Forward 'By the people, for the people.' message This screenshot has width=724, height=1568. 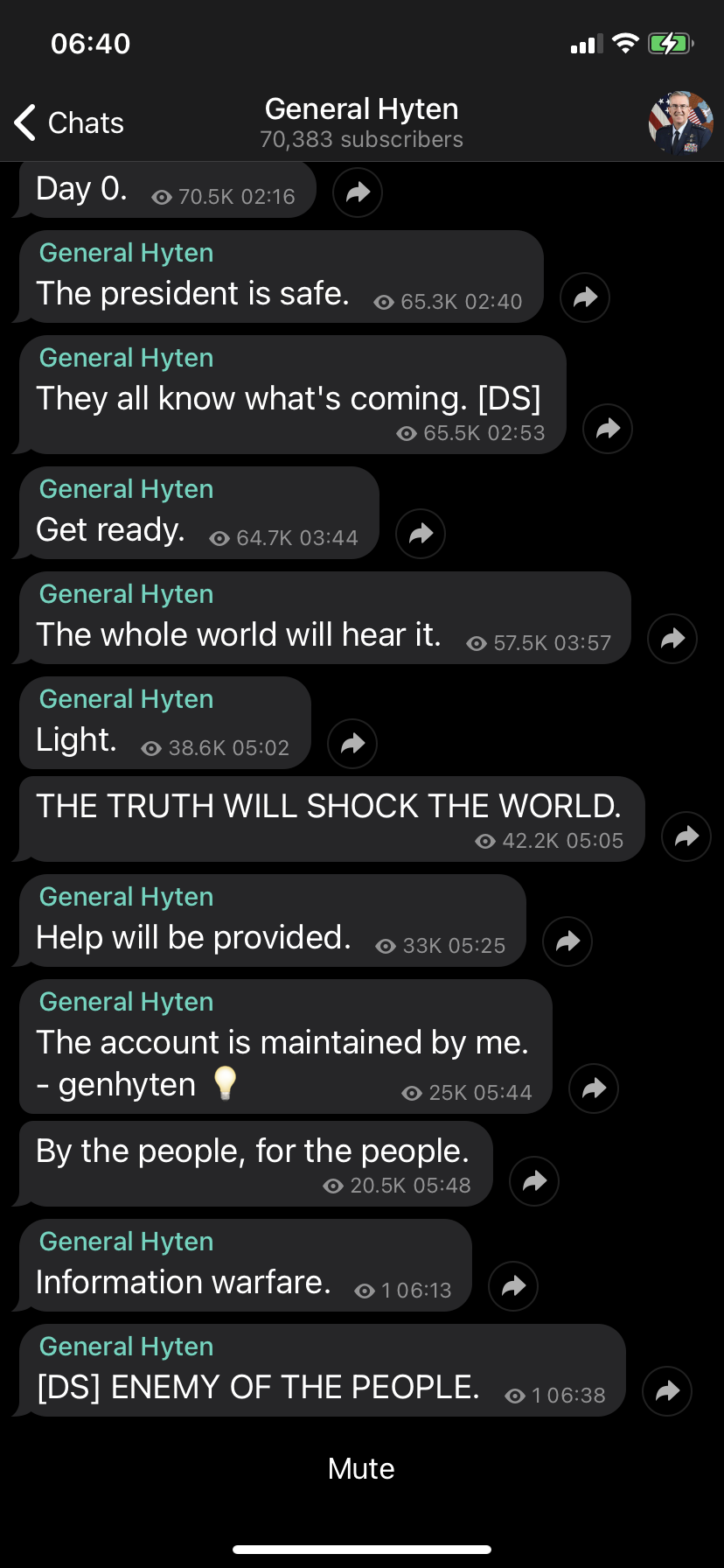[x=534, y=1181]
